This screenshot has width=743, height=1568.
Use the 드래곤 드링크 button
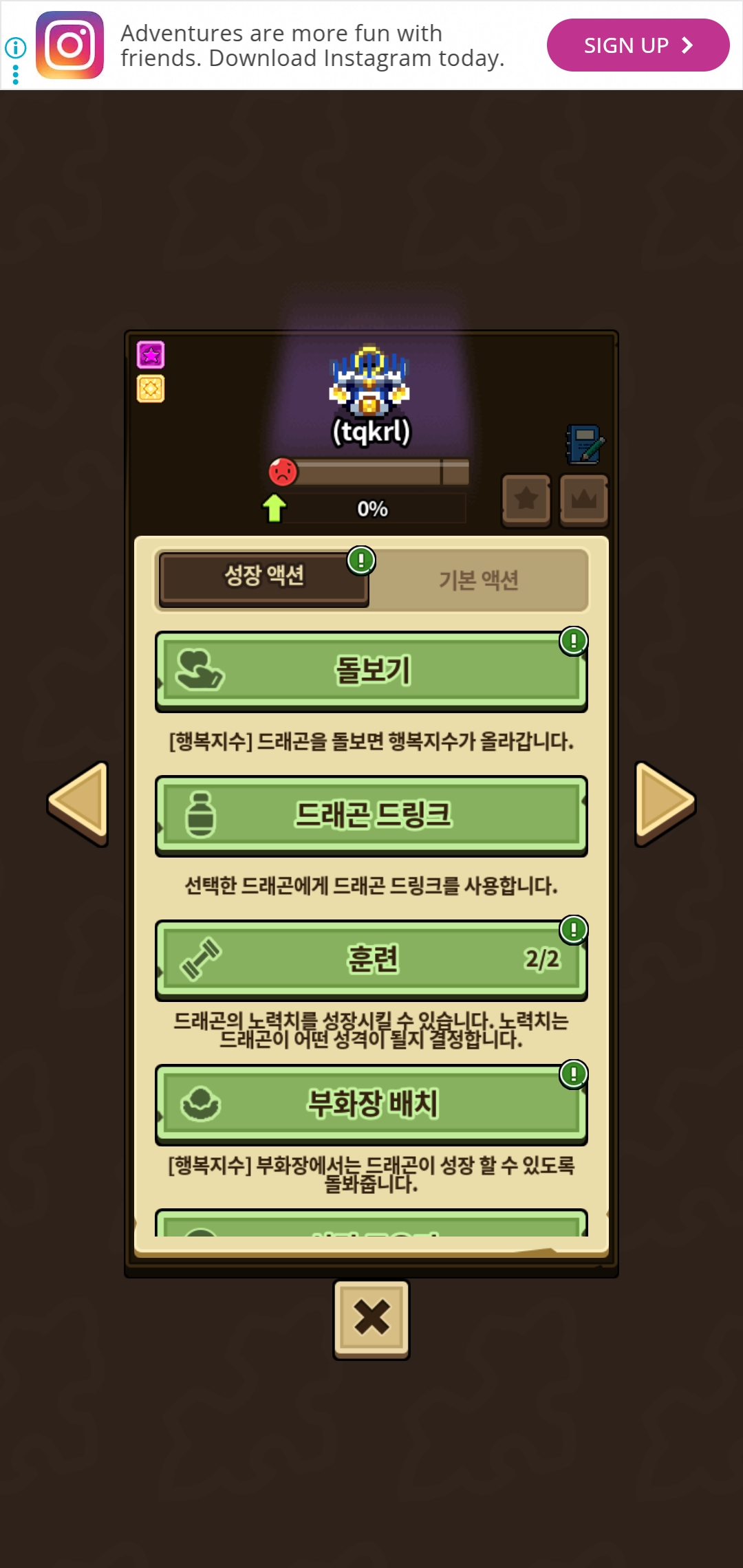point(371,816)
